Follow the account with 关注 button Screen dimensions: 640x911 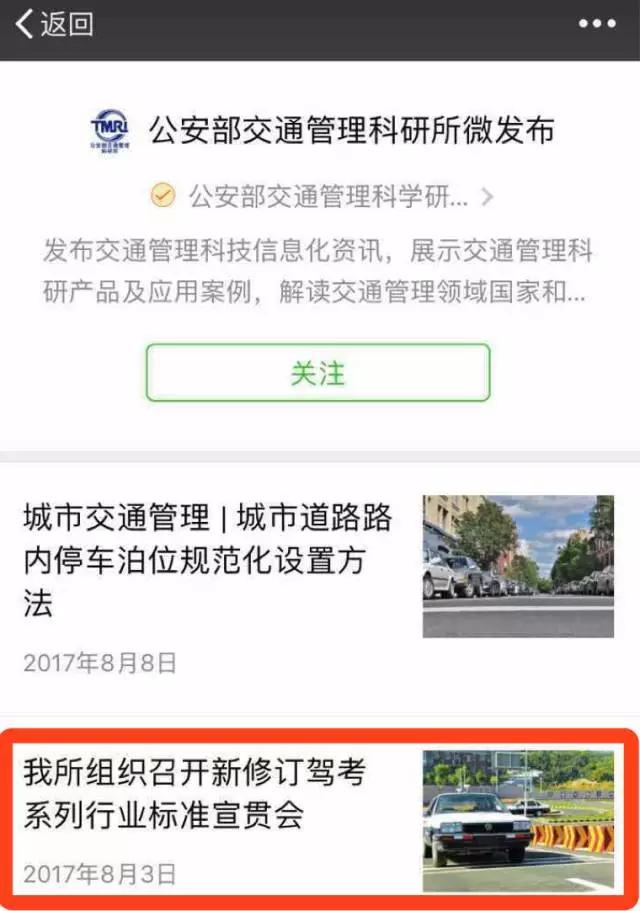click(x=318, y=373)
